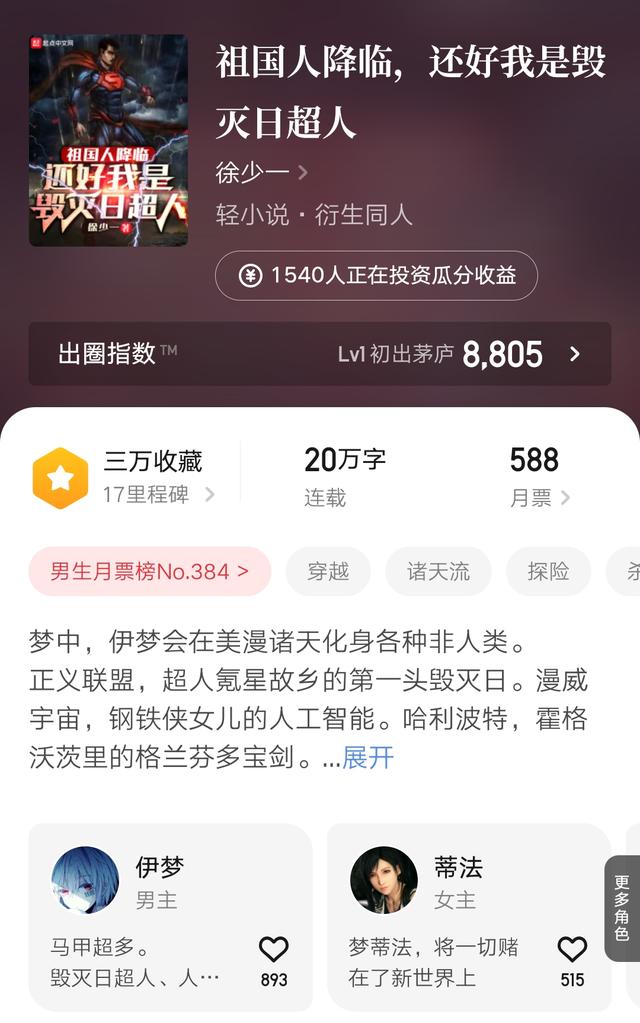Expand the synopsis with 展开
640x1023 pixels.
pos(368,757)
